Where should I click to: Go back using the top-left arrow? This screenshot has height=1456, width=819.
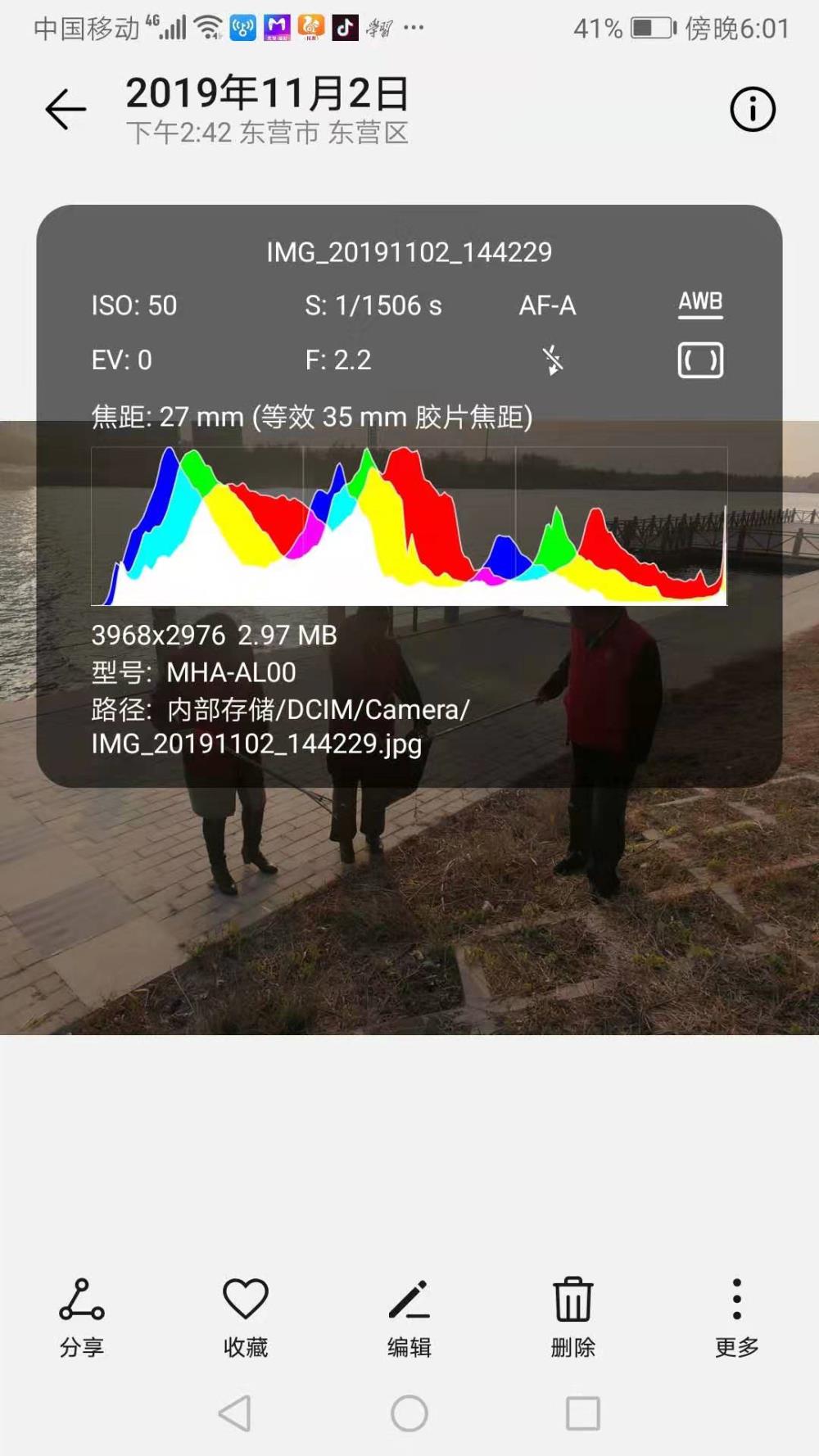coord(66,110)
